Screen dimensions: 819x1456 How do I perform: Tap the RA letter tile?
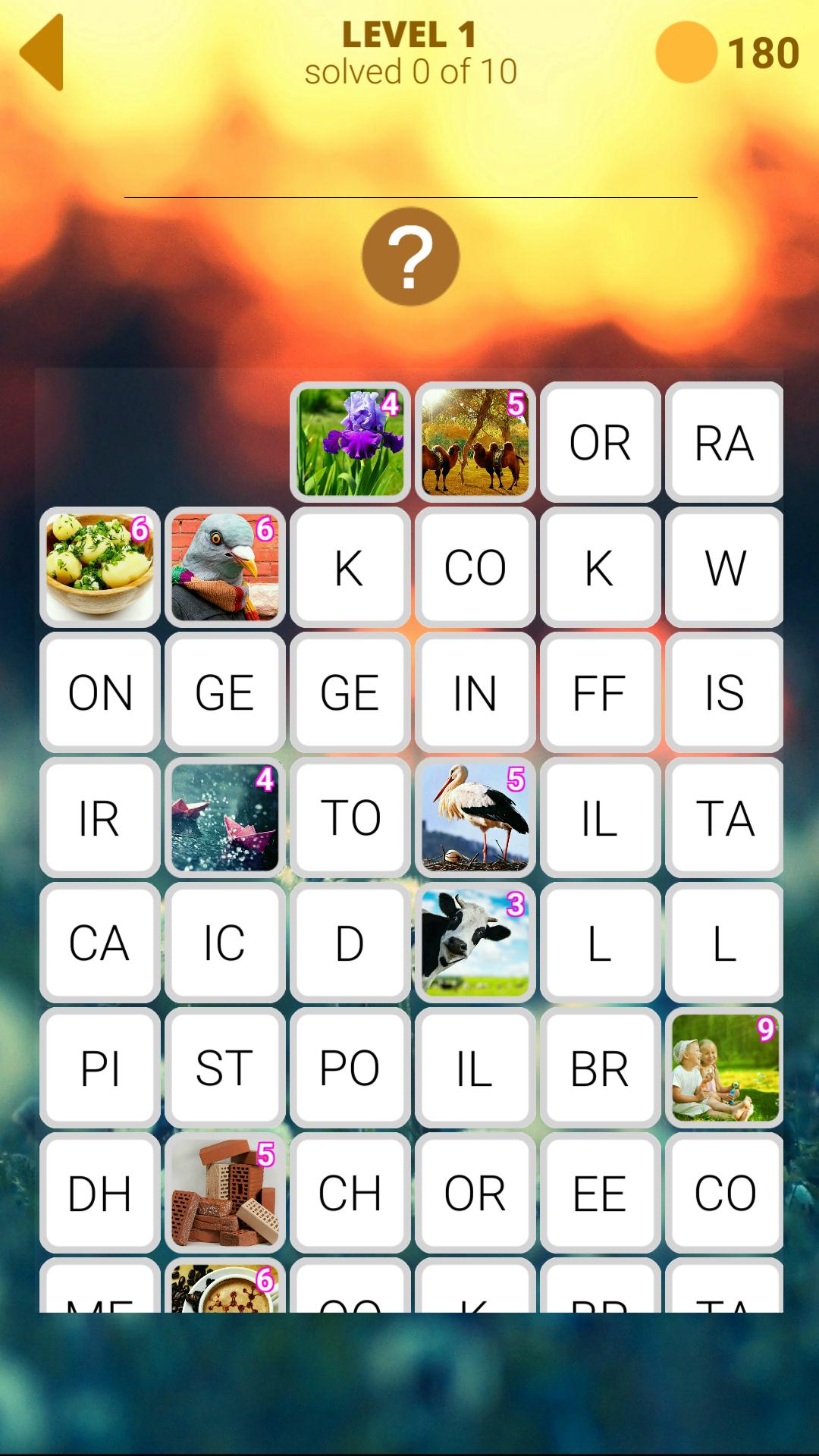(x=725, y=442)
